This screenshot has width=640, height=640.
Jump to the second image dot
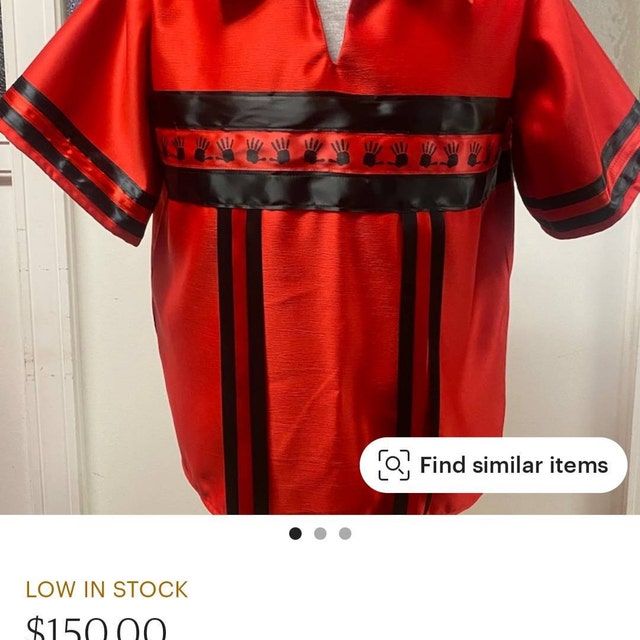320,533
